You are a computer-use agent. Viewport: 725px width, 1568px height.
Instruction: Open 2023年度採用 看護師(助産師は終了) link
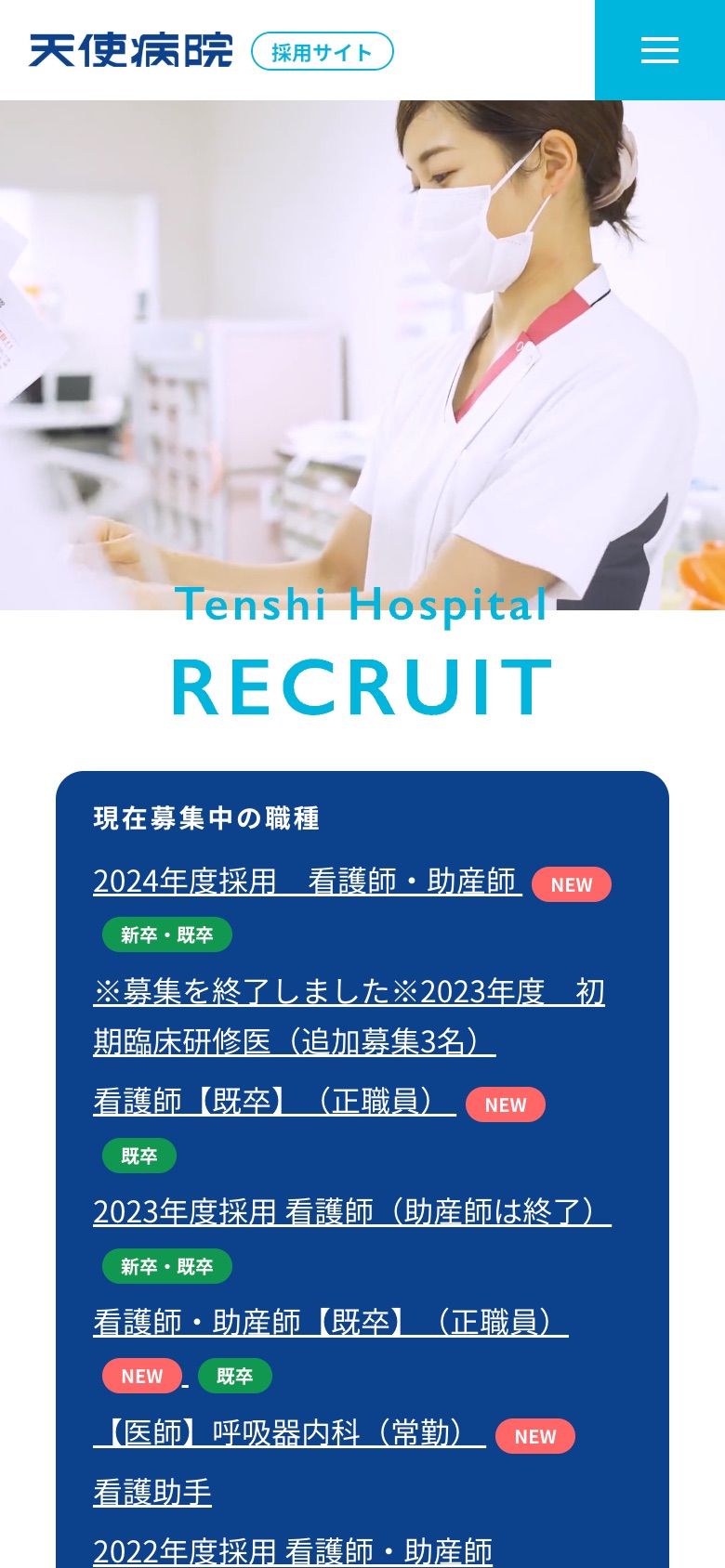click(351, 1211)
